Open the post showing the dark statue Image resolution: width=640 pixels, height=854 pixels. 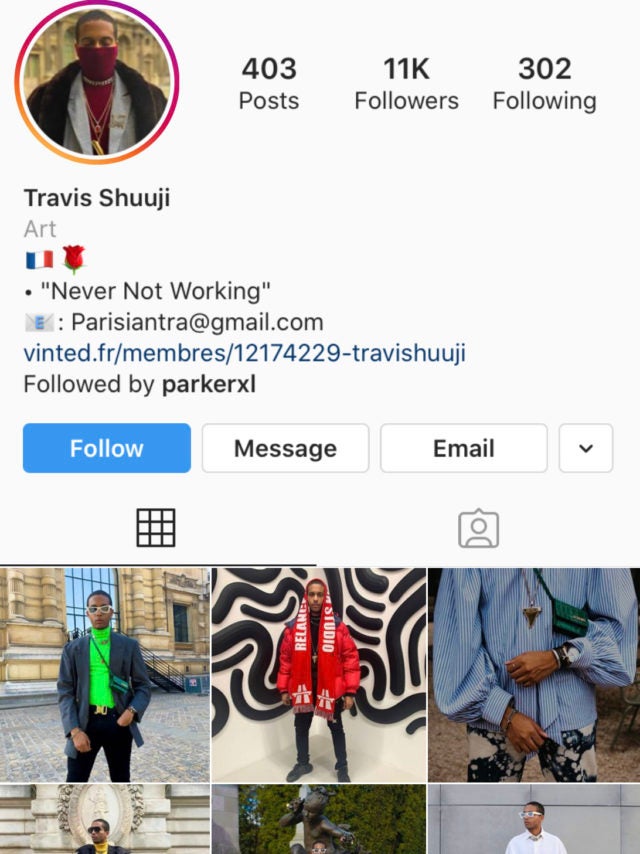pyautogui.click(x=319, y=820)
